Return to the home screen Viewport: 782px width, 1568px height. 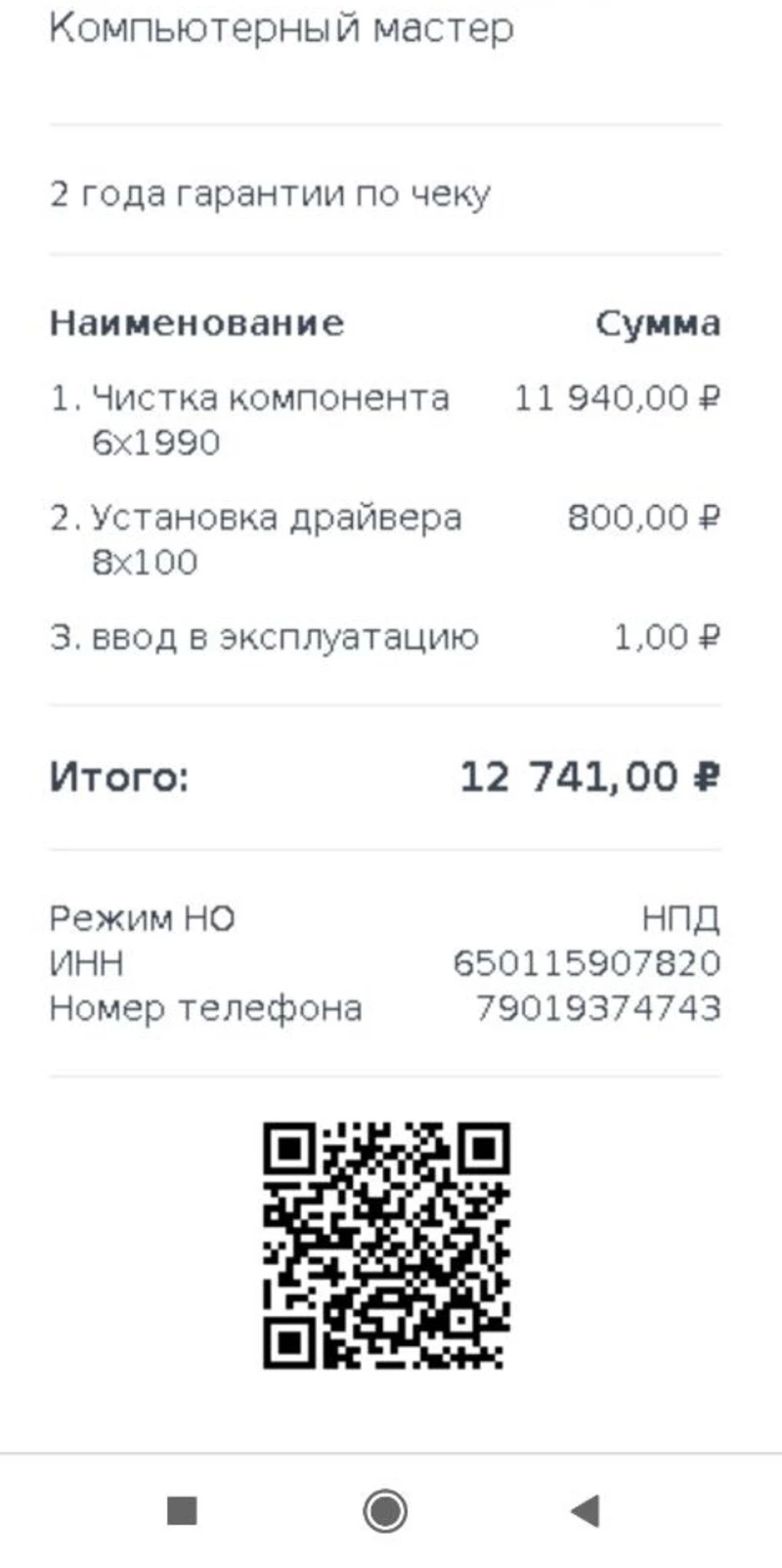pos(385,1510)
